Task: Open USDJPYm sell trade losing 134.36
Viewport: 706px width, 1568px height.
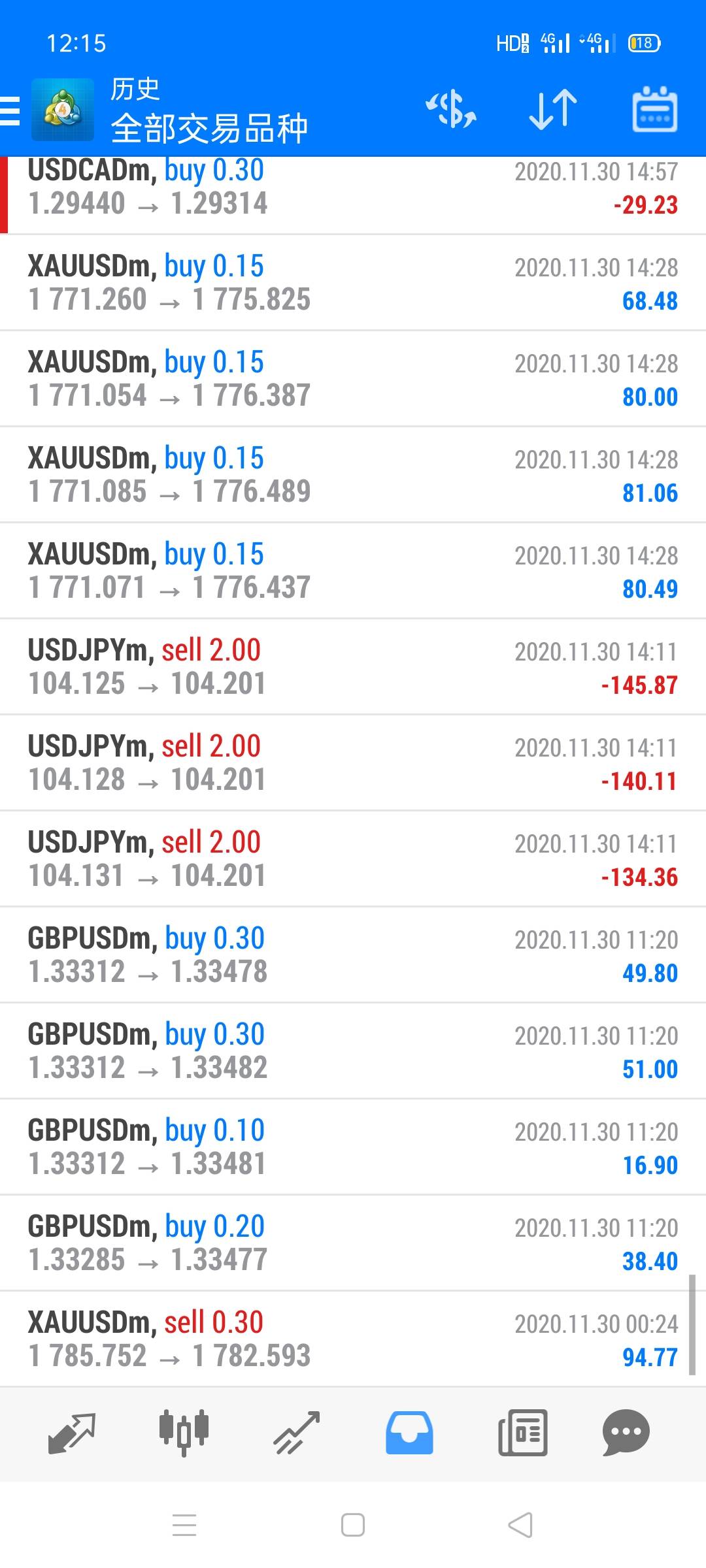Action: pos(353,858)
